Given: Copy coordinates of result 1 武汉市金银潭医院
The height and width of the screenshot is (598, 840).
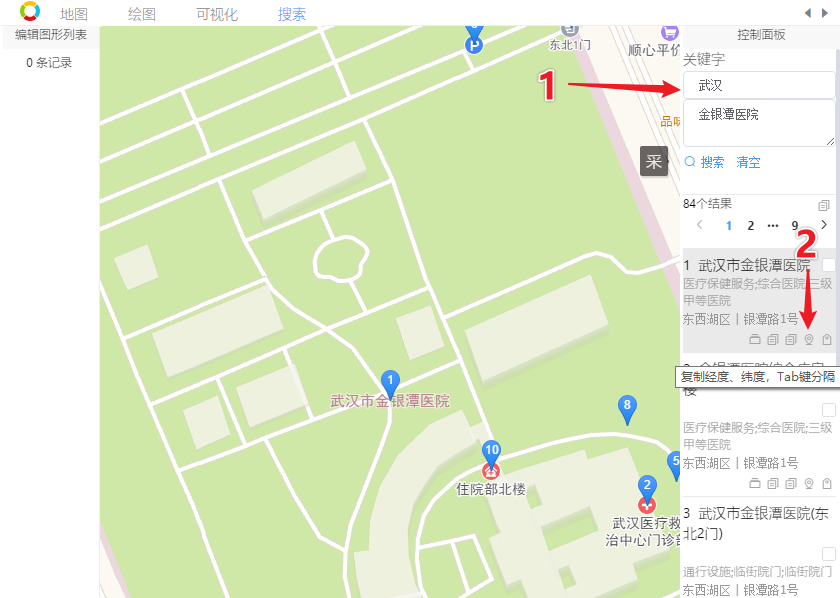Looking at the screenshot, I should [x=809, y=340].
